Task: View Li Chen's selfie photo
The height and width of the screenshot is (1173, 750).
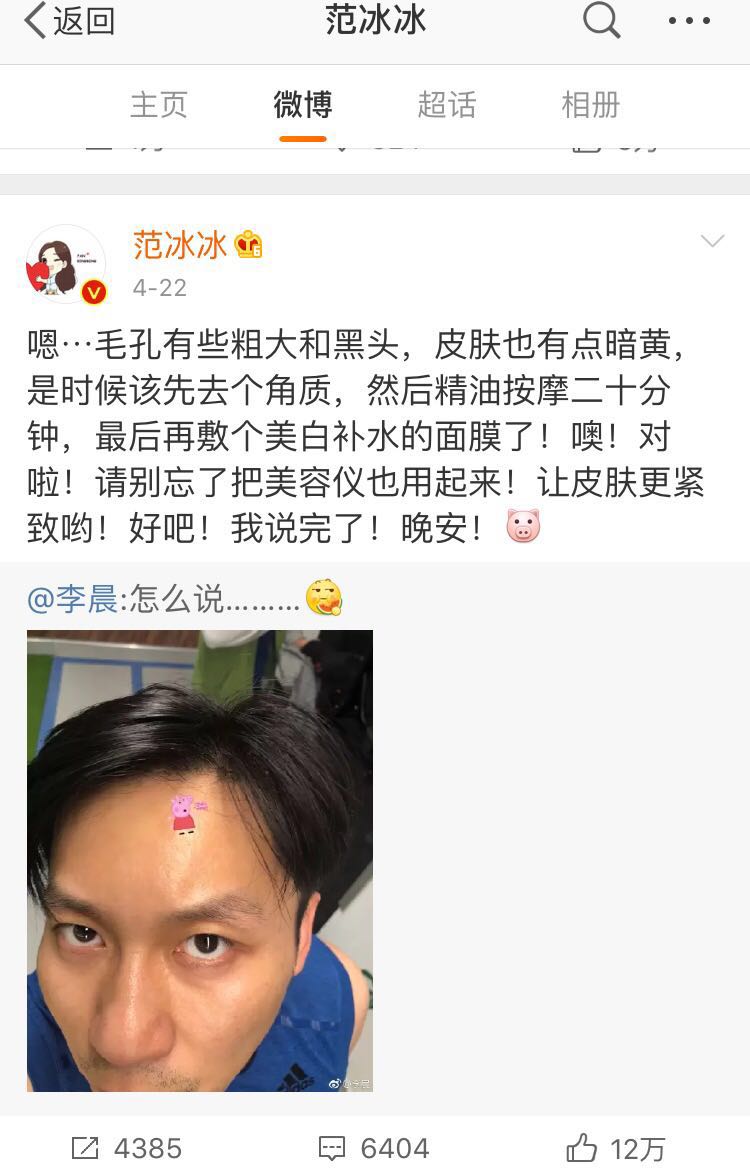Action: tap(198, 860)
